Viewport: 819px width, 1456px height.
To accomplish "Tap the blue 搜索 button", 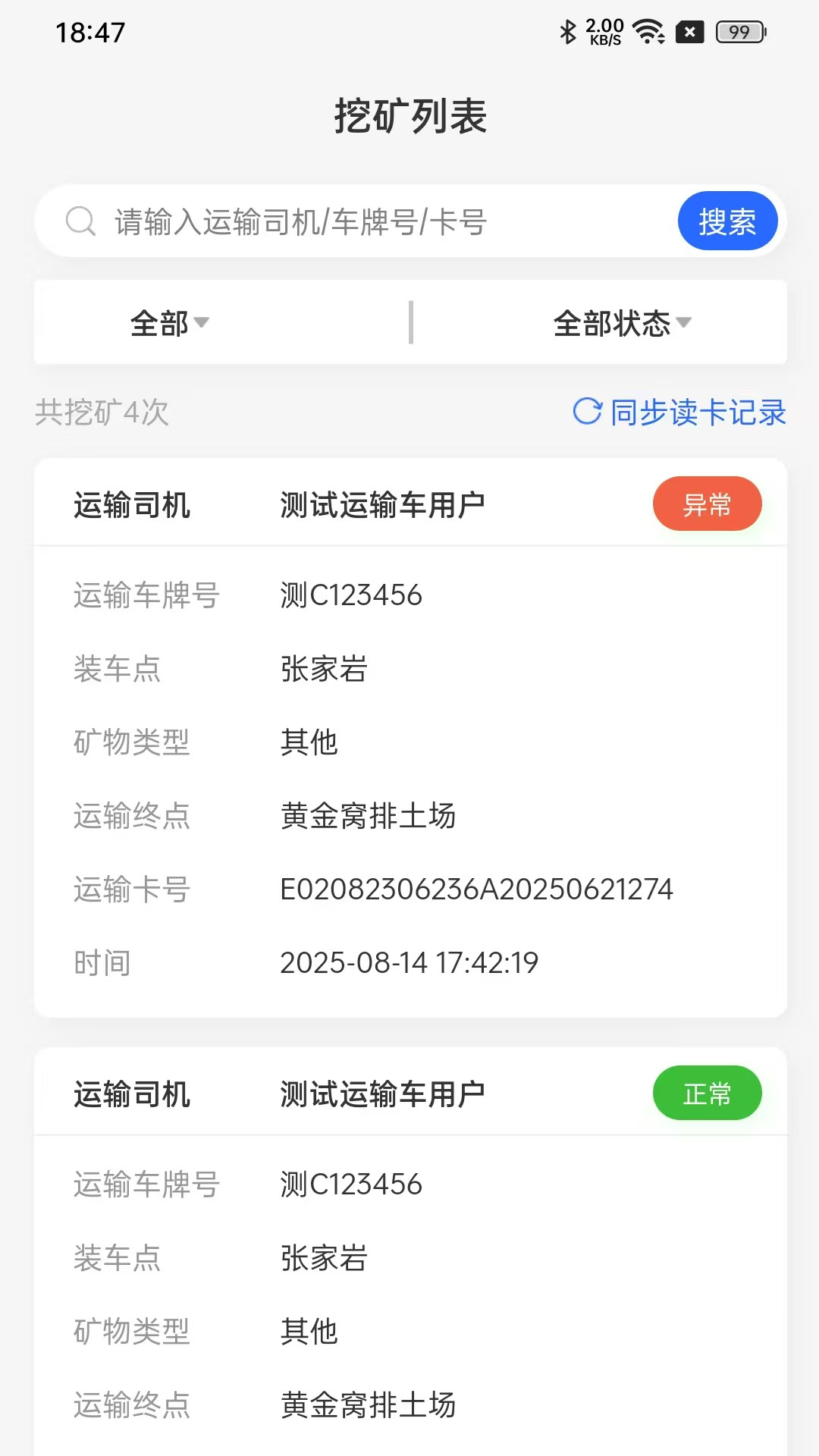I will click(x=727, y=221).
